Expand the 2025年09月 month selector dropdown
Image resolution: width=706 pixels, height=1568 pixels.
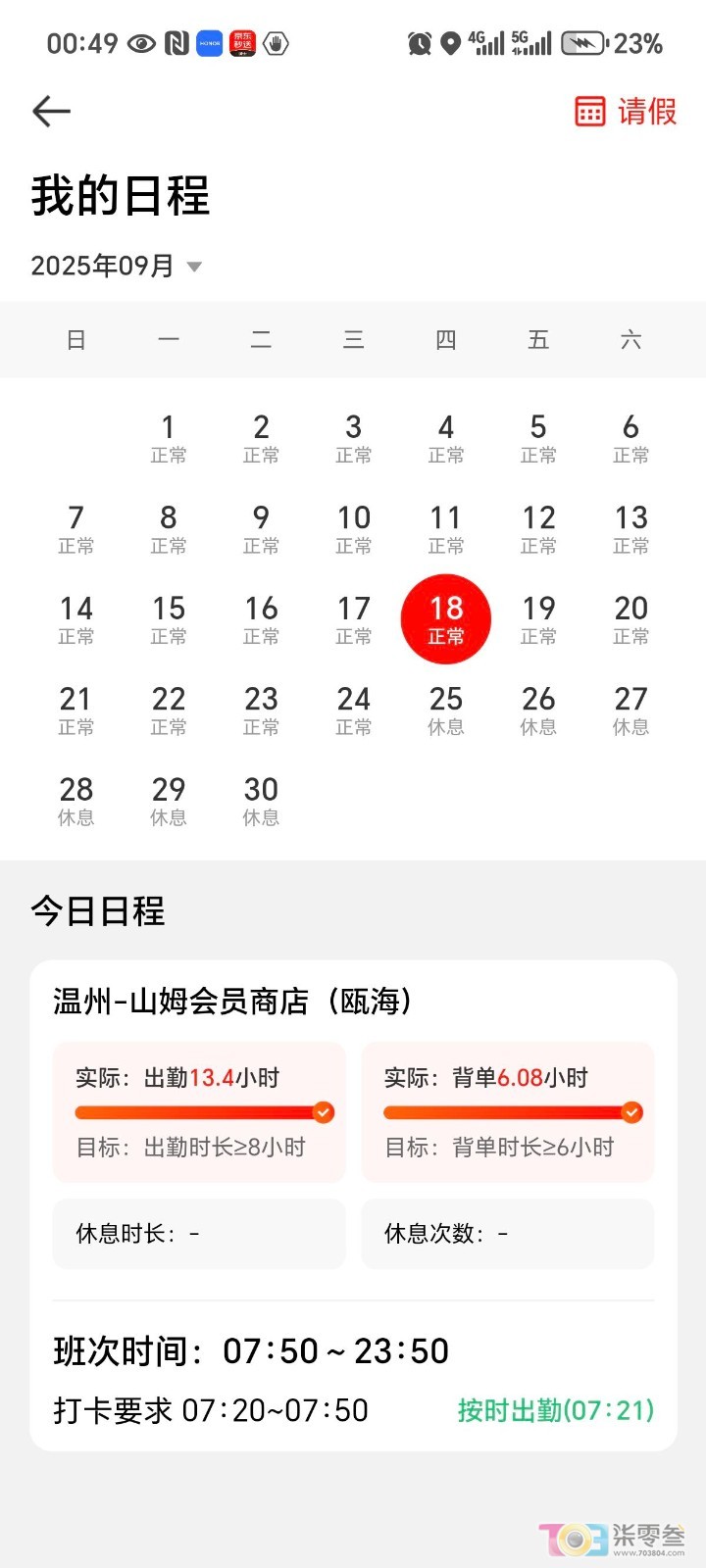[x=194, y=266]
